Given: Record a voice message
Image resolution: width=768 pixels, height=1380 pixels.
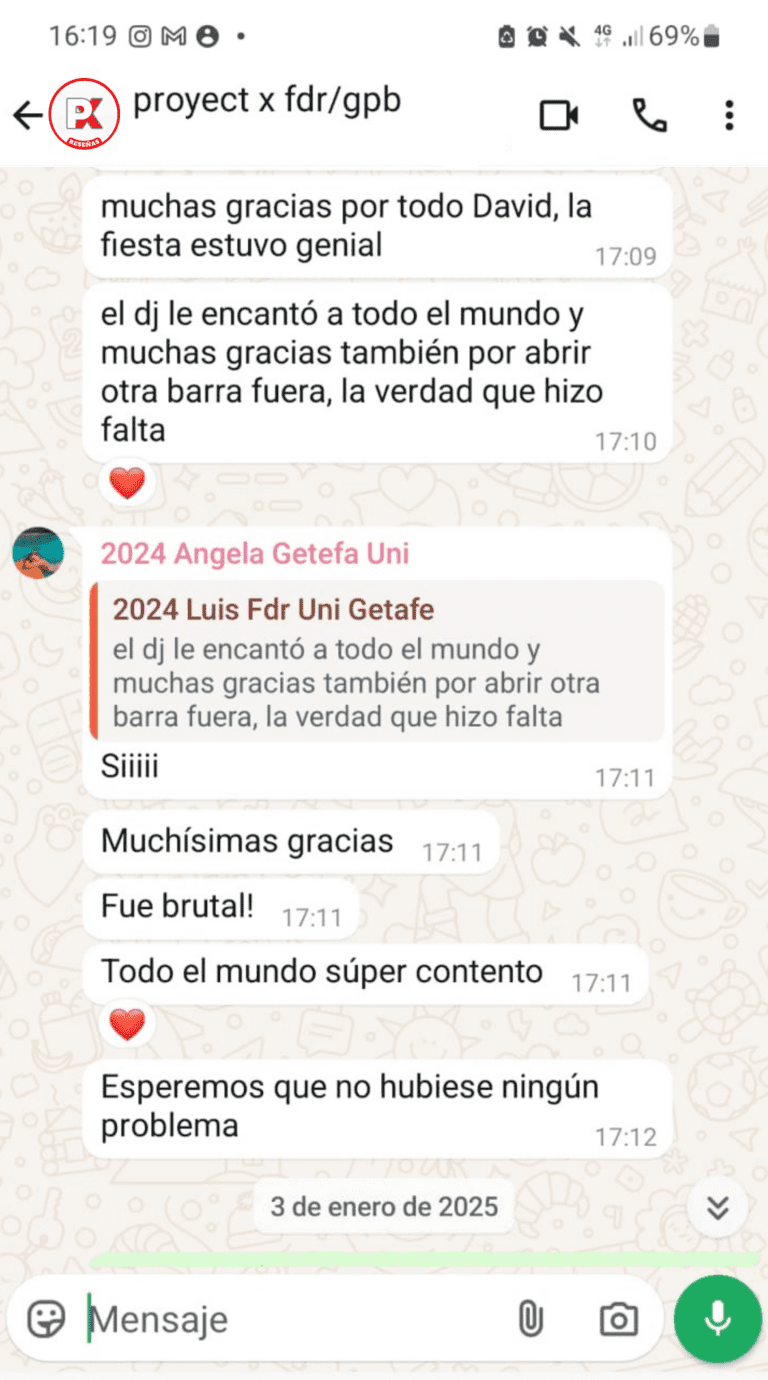Looking at the screenshot, I should pyautogui.click(x=717, y=1320).
